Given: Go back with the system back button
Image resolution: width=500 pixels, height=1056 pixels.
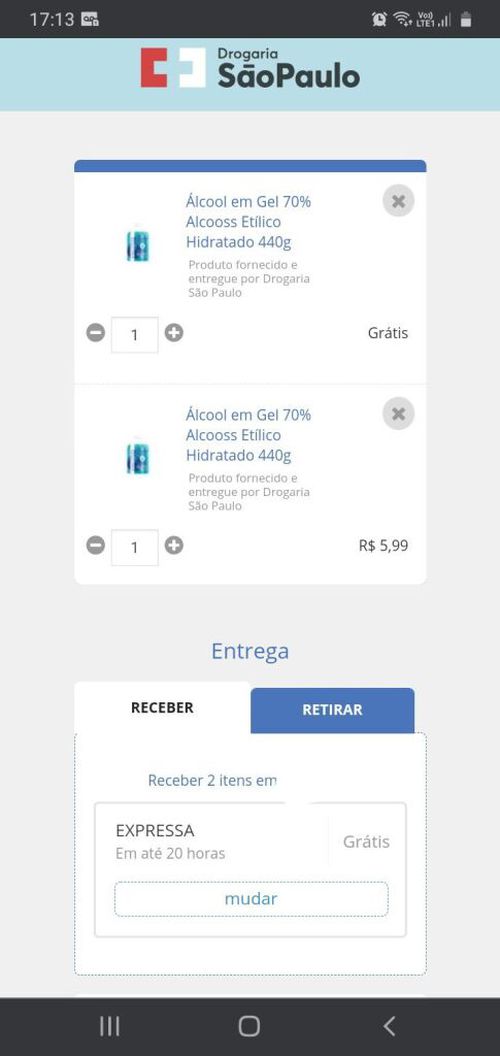Looking at the screenshot, I should point(389,1026).
